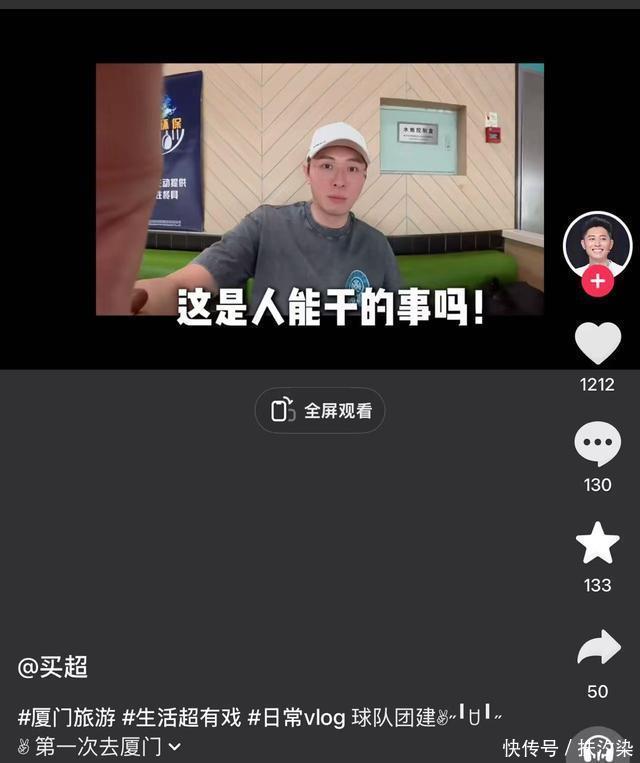The height and width of the screenshot is (763, 640).
Task: Share the video using the arrow icon
Action: coord(598,650)
